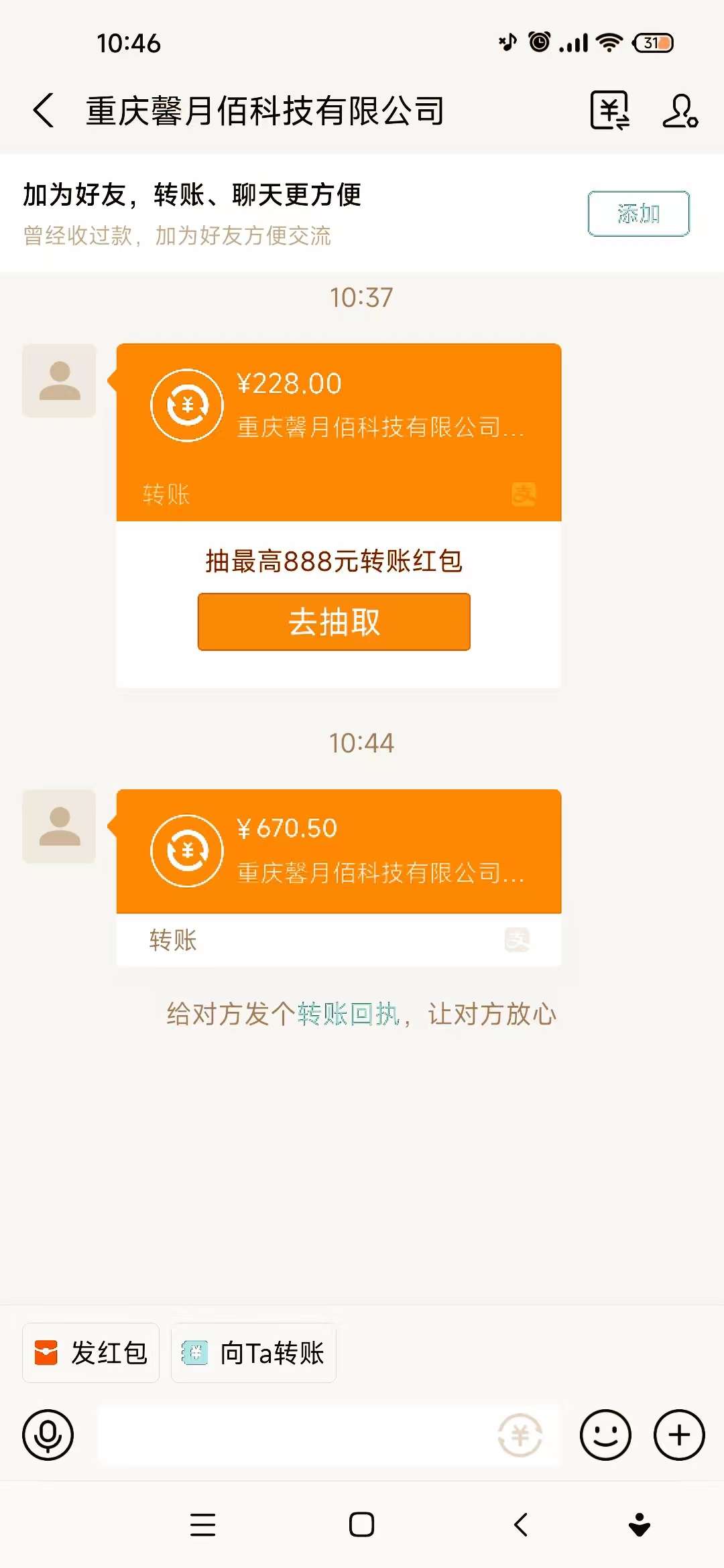
Task: Focus the message input field
Action: [328, 1435]
